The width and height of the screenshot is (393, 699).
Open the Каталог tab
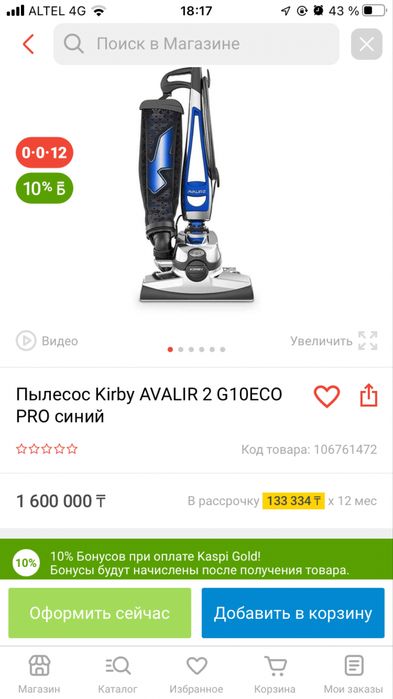[x=118, y=674]
